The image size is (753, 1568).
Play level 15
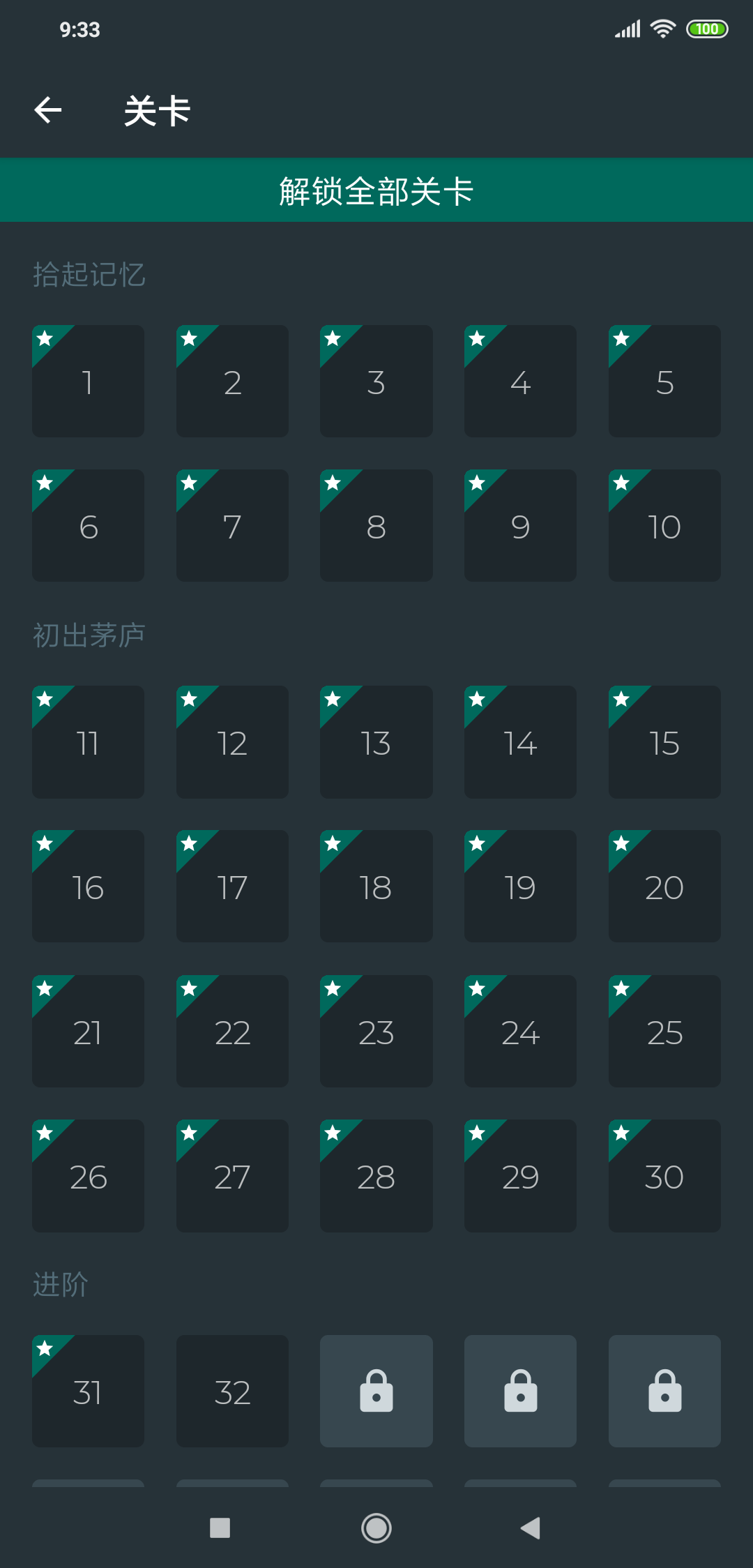click(x=664, y=742)
